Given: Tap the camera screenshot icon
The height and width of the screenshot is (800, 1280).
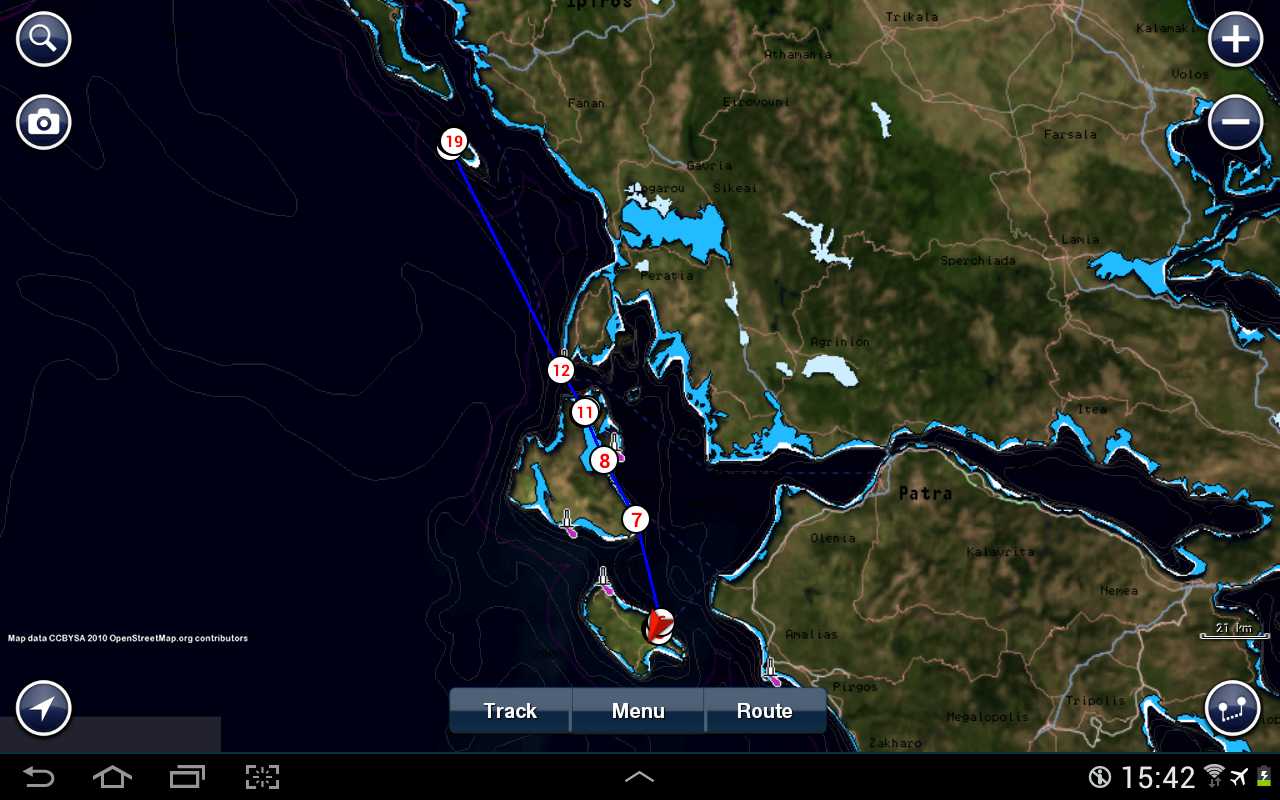Looking at the screenshot, I should [43, 122].
